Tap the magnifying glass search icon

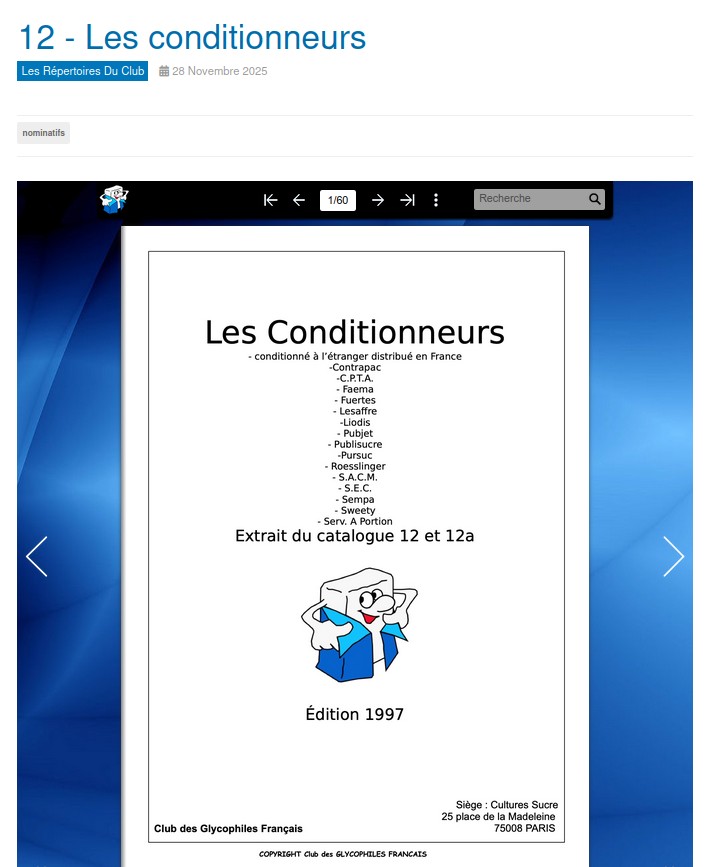click(595, 199)
